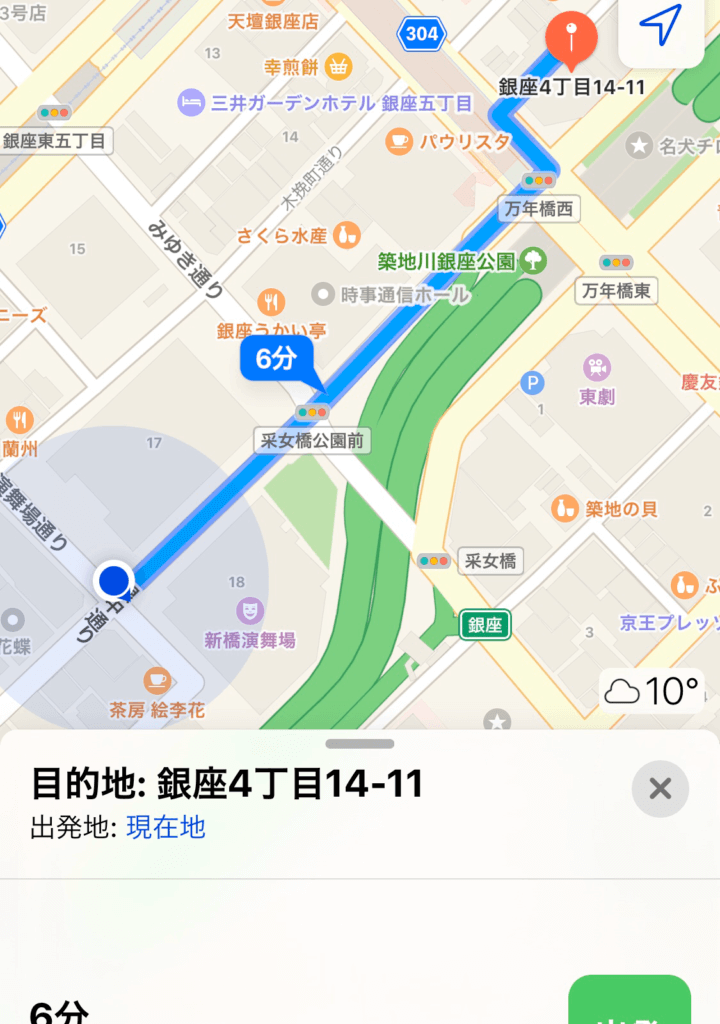Tap the location tracking arrow button
This screenshot has width=720, height=1024.
(659, 25)
